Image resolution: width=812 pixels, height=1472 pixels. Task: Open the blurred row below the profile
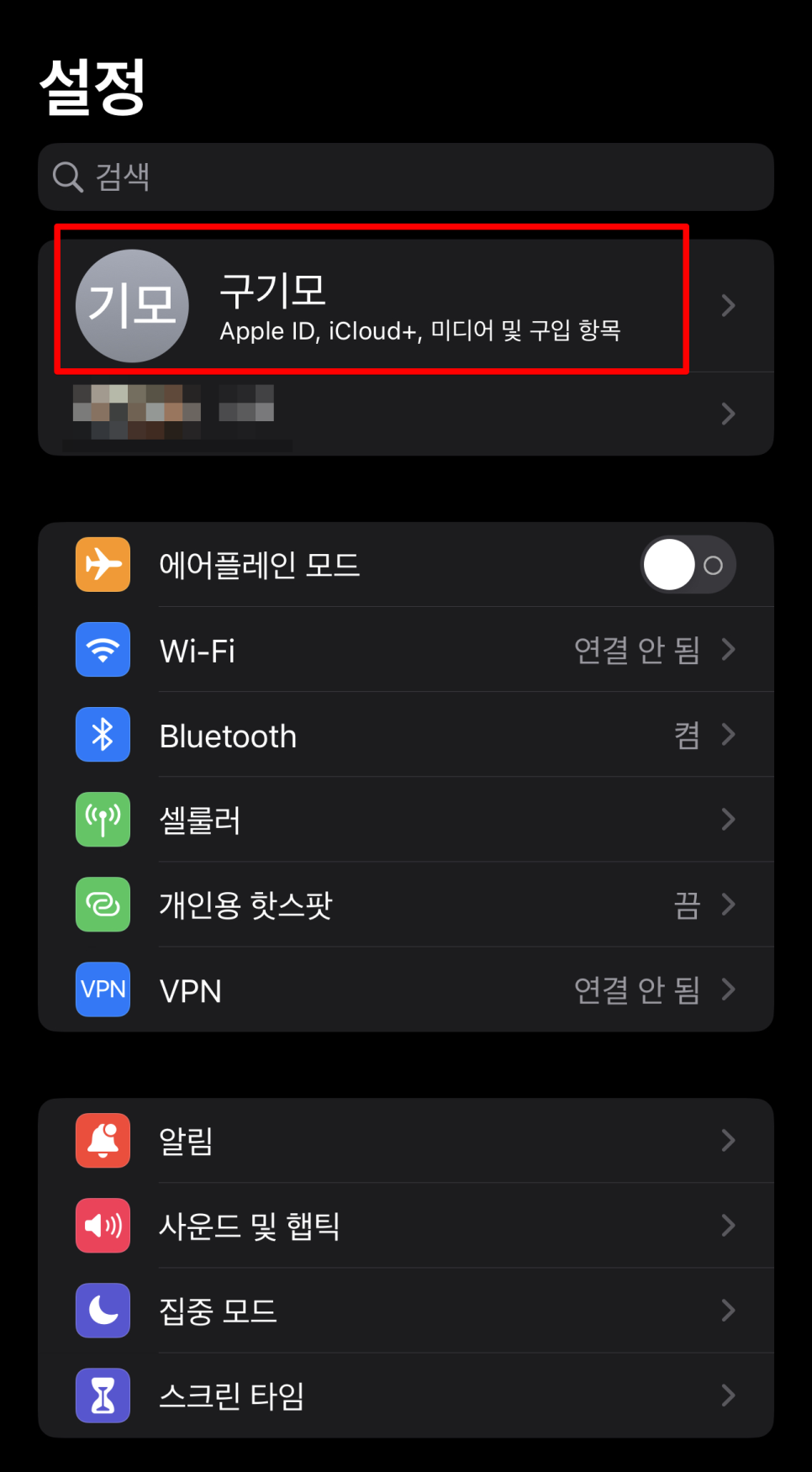[x=405, y=414]
